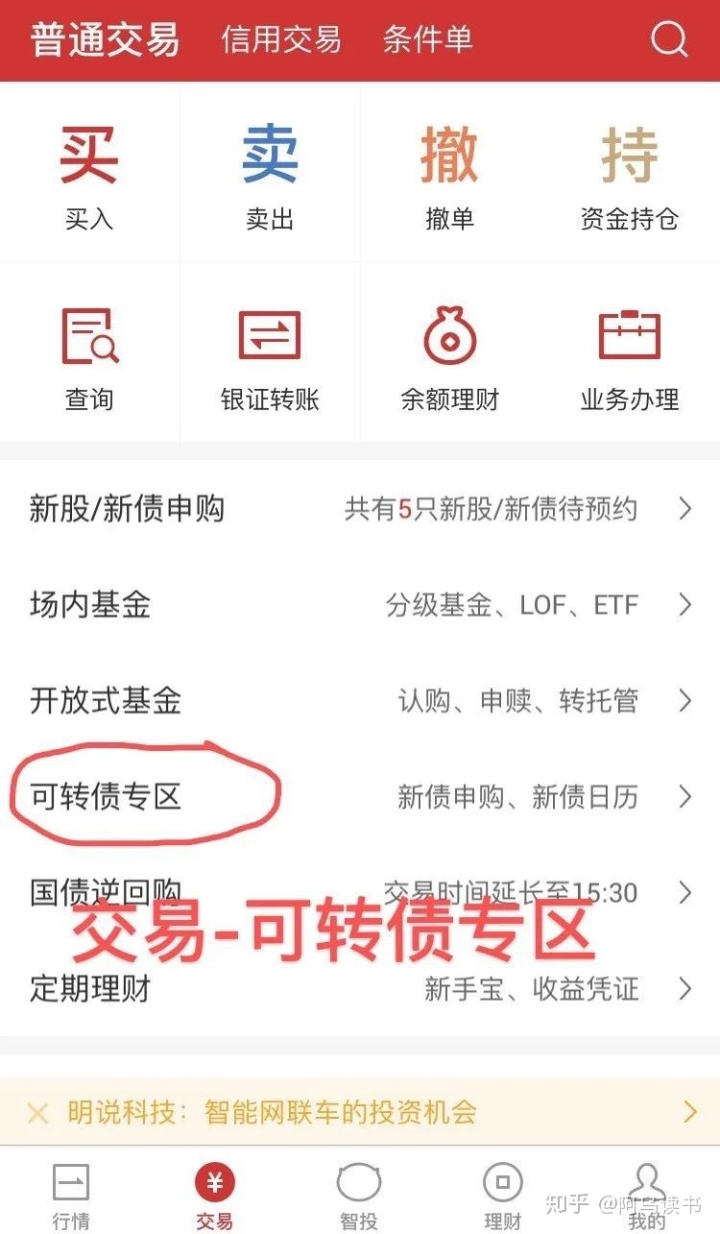Tap the 卖出 button

(270, 175)
